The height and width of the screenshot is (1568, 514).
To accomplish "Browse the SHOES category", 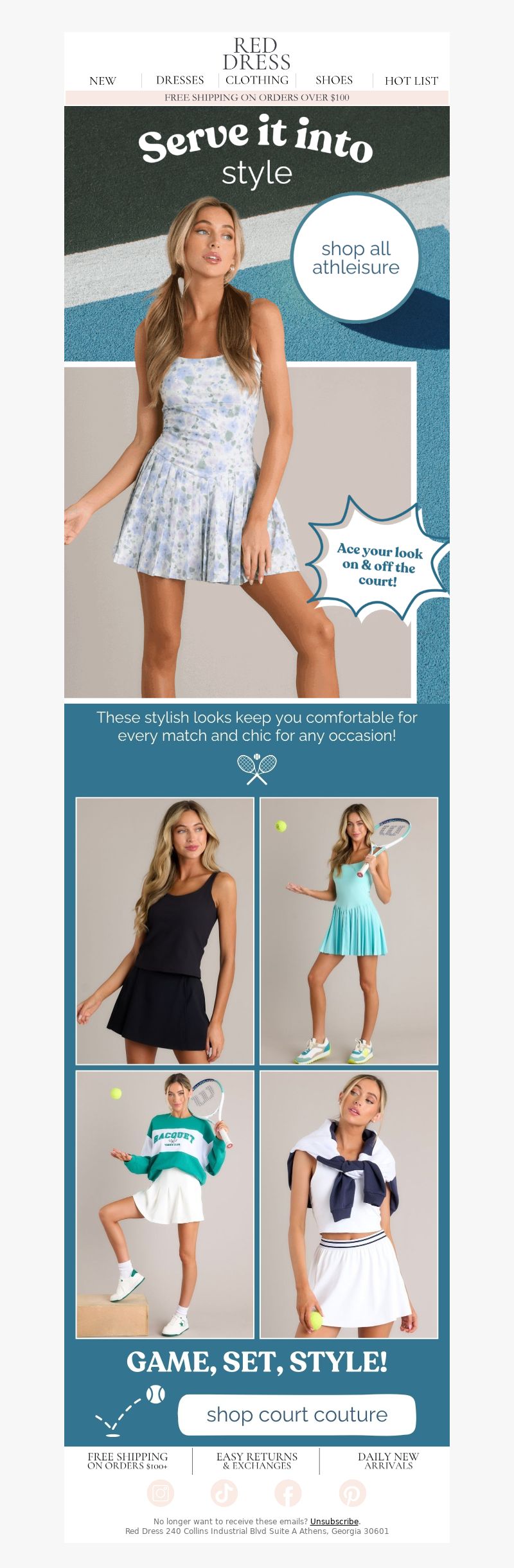I will tap(334, 80).
